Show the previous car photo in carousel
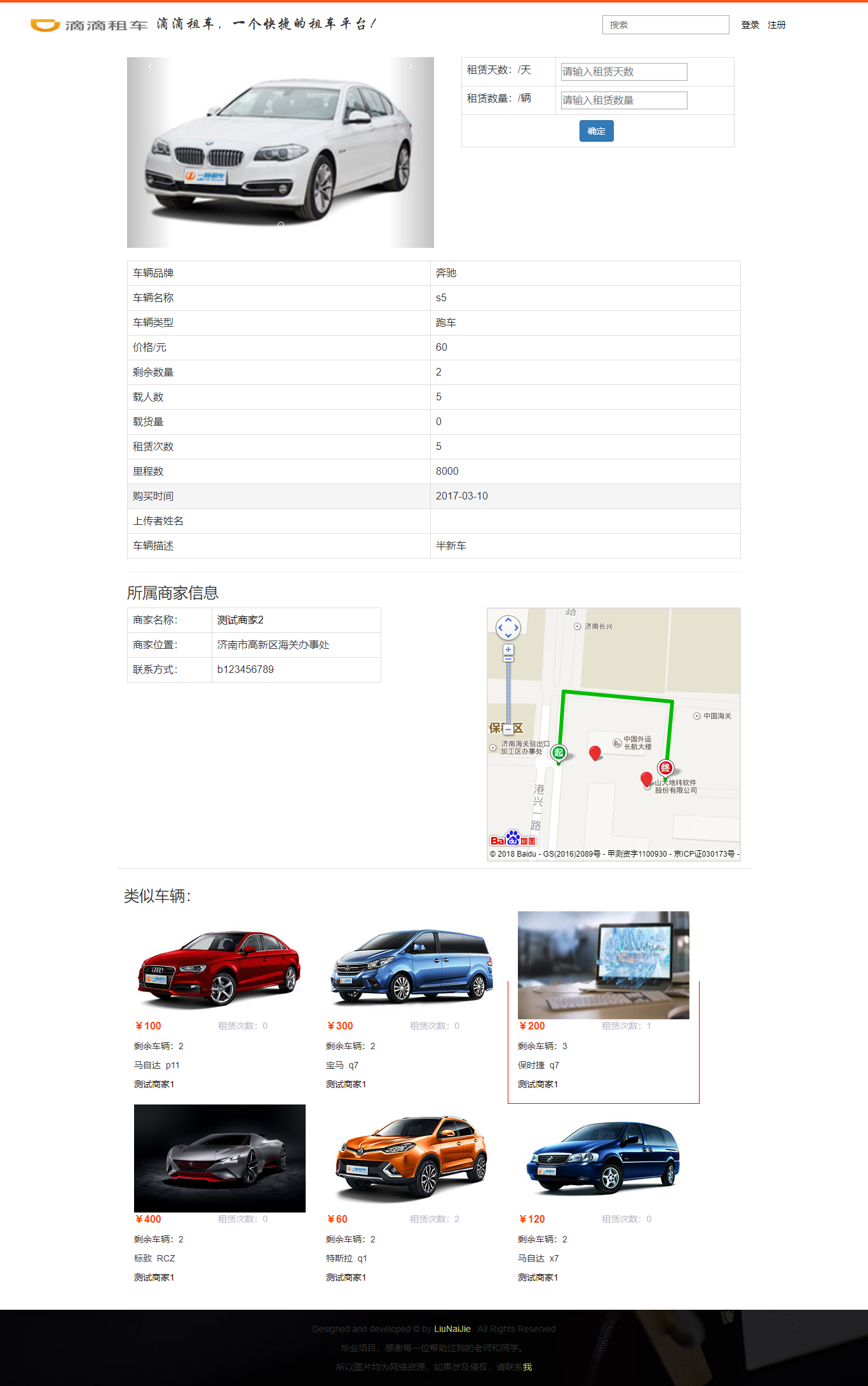Image resolution: width=868 pixels, height=1386 pixels. 150,67
